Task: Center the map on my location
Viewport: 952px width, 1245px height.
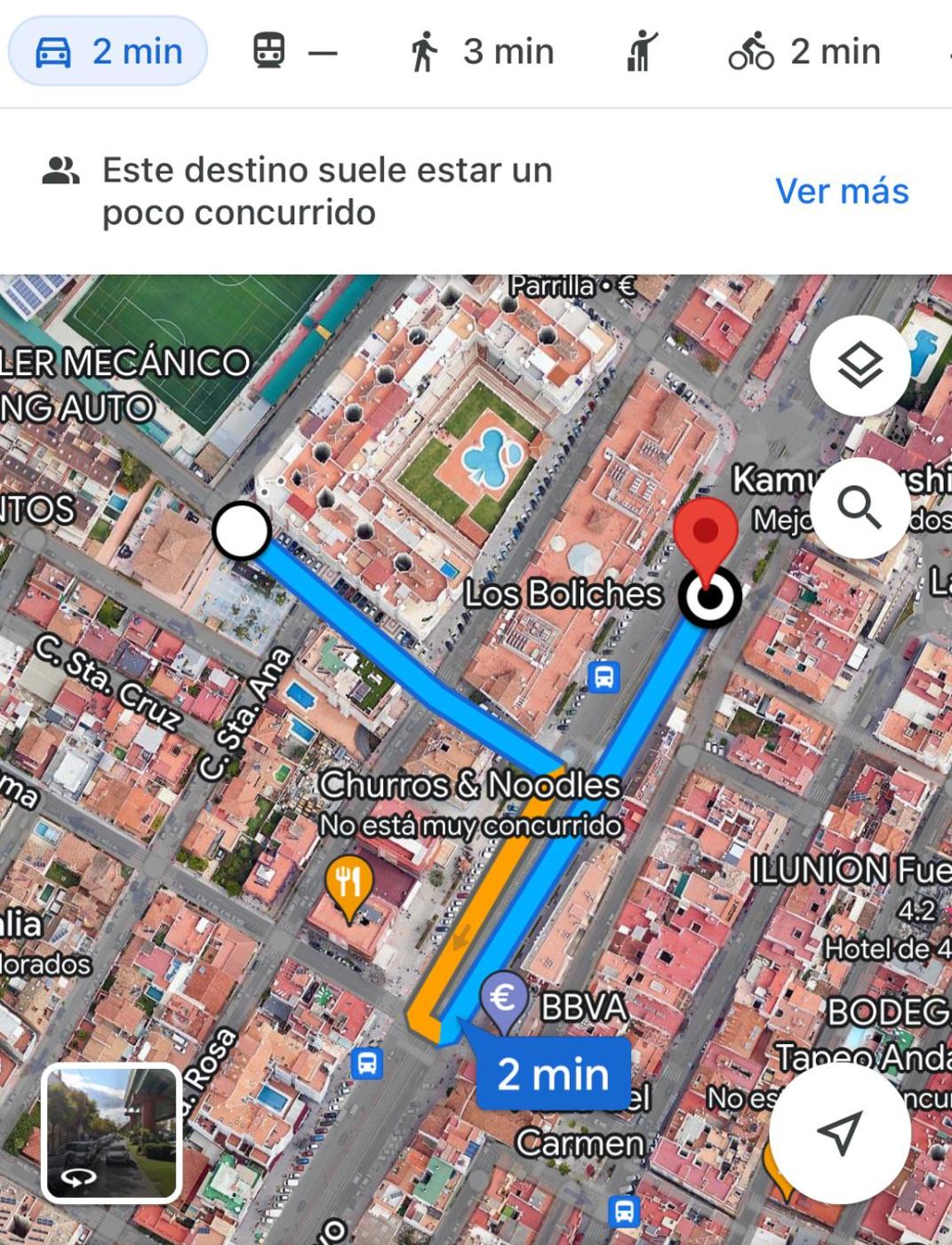Action: click(x=840, y=1133)
